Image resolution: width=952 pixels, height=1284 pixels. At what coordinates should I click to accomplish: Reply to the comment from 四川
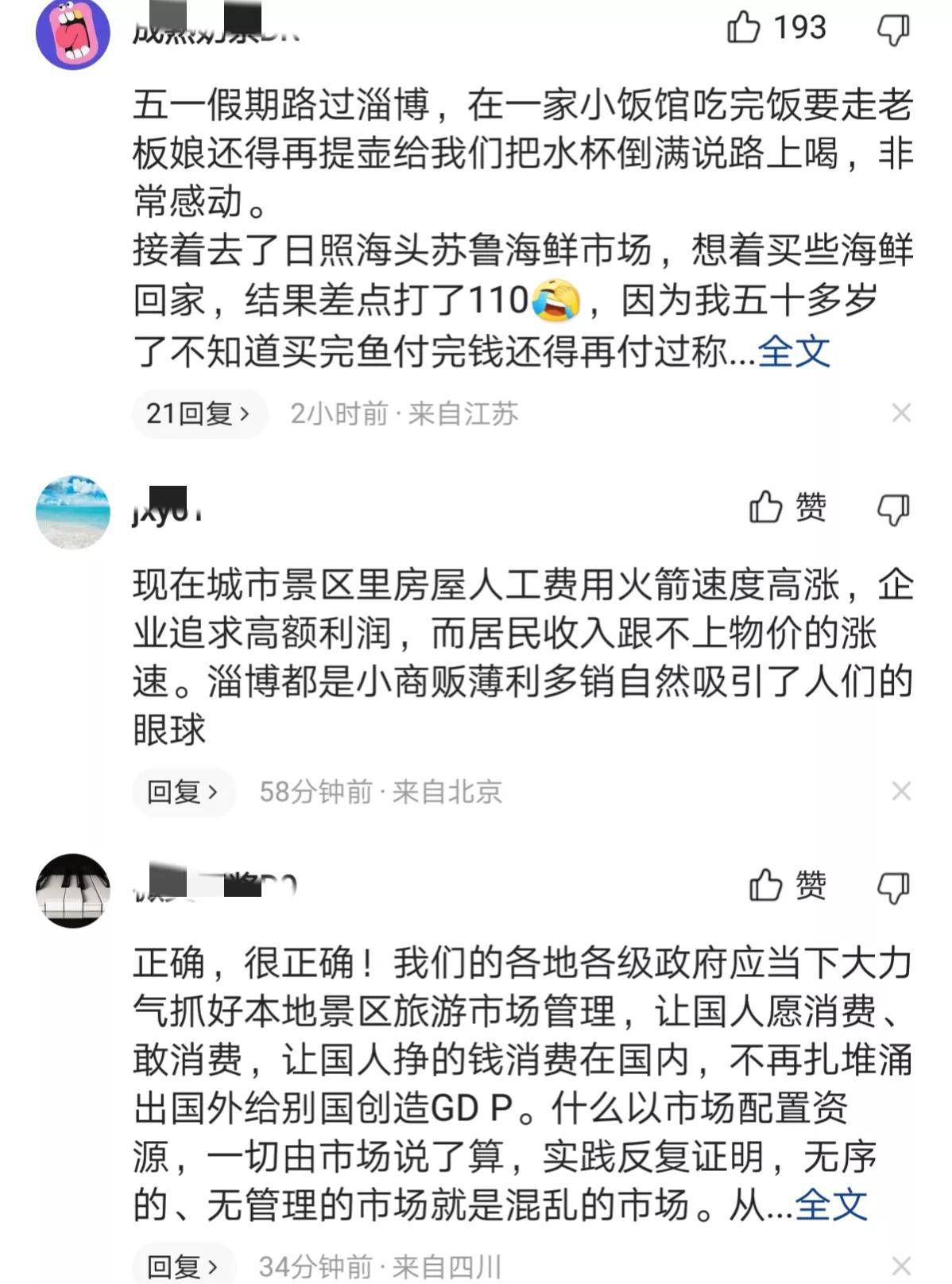(x=184, y=1266)
